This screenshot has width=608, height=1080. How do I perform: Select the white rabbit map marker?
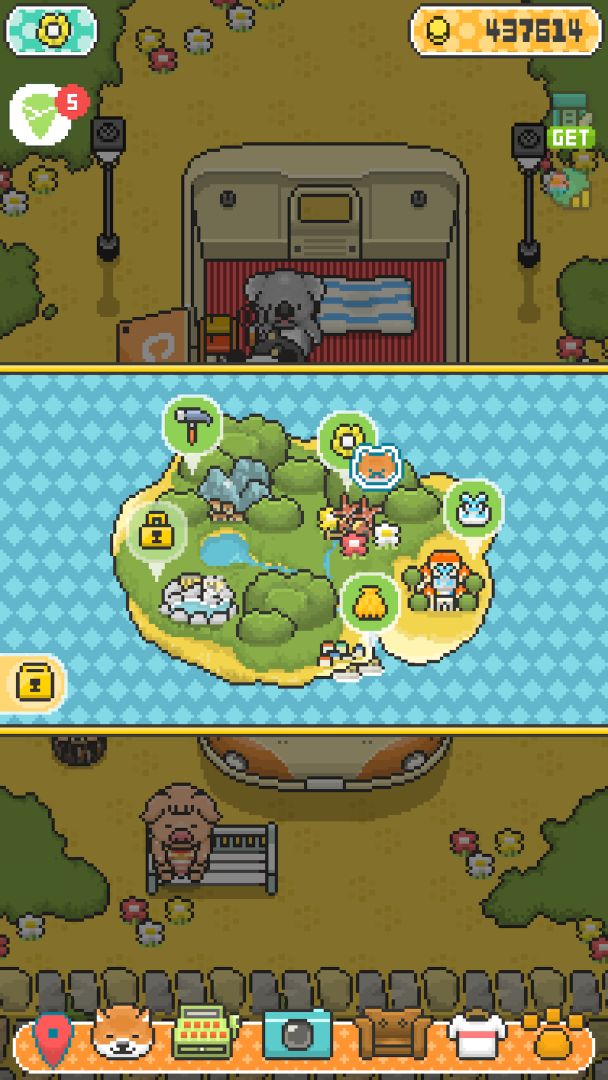tap(472, 508)
